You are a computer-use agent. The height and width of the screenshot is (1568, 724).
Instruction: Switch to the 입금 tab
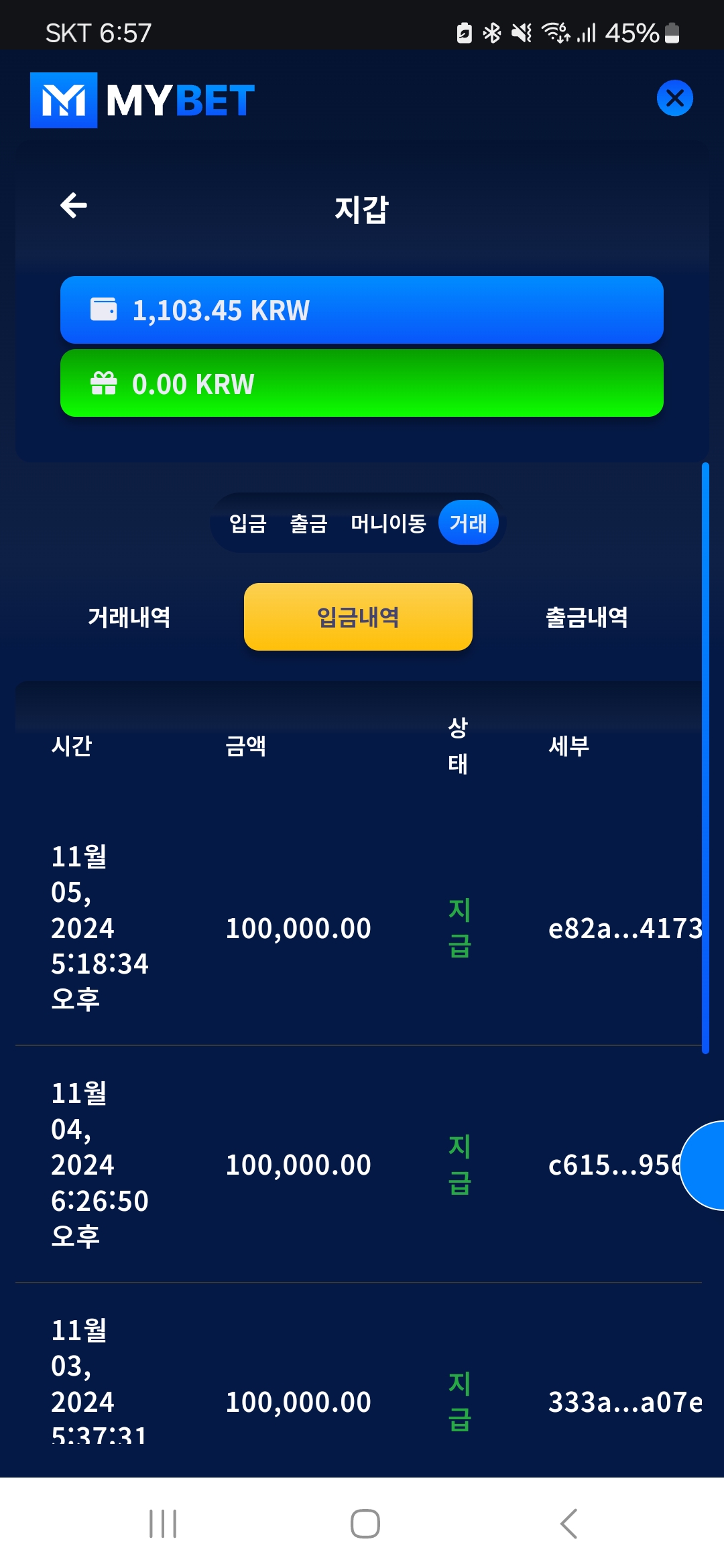(x=248, y=523)
